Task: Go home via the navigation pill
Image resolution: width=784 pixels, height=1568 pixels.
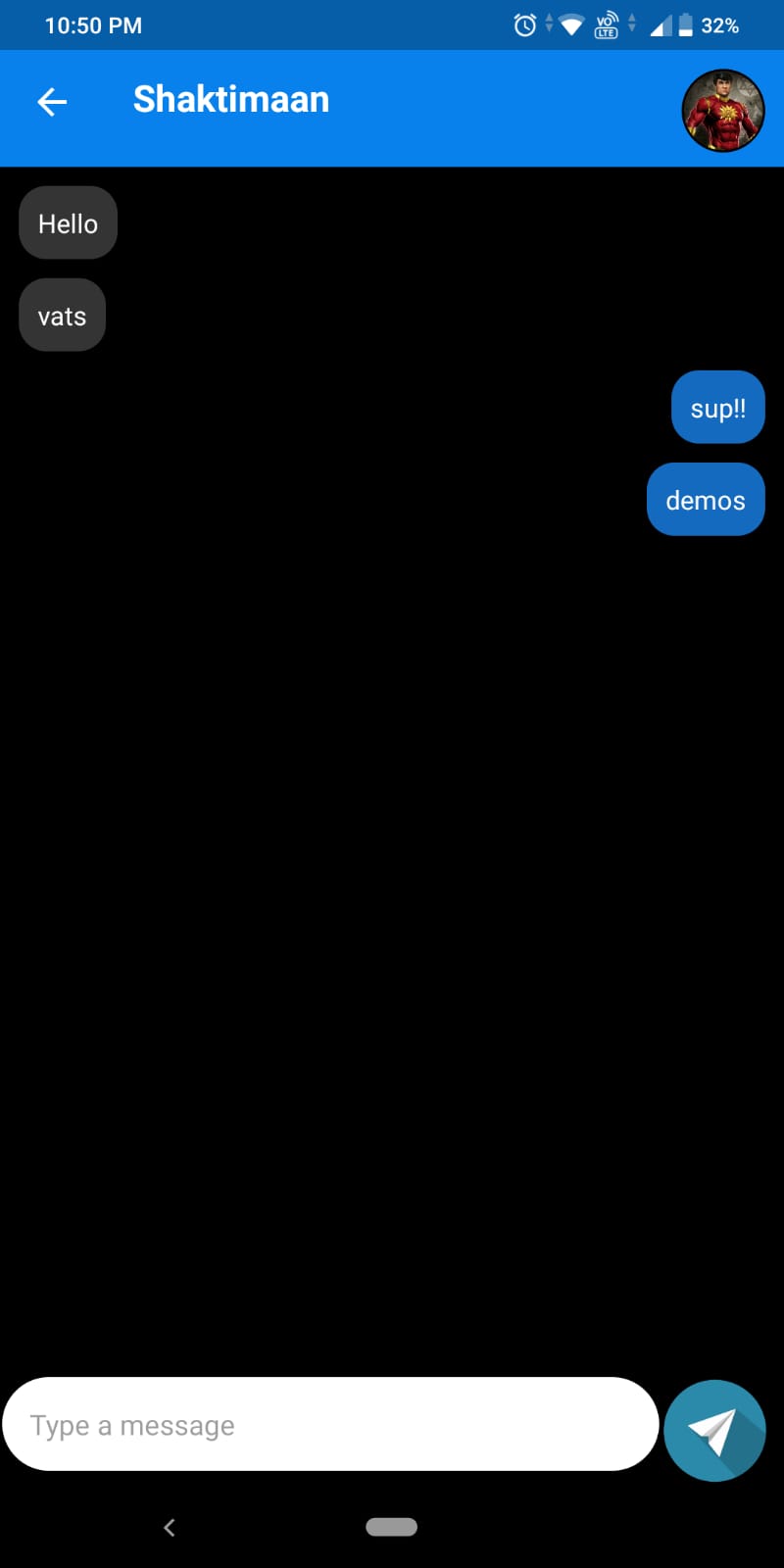Action: pyautogui.click(x=391, y=1527)
